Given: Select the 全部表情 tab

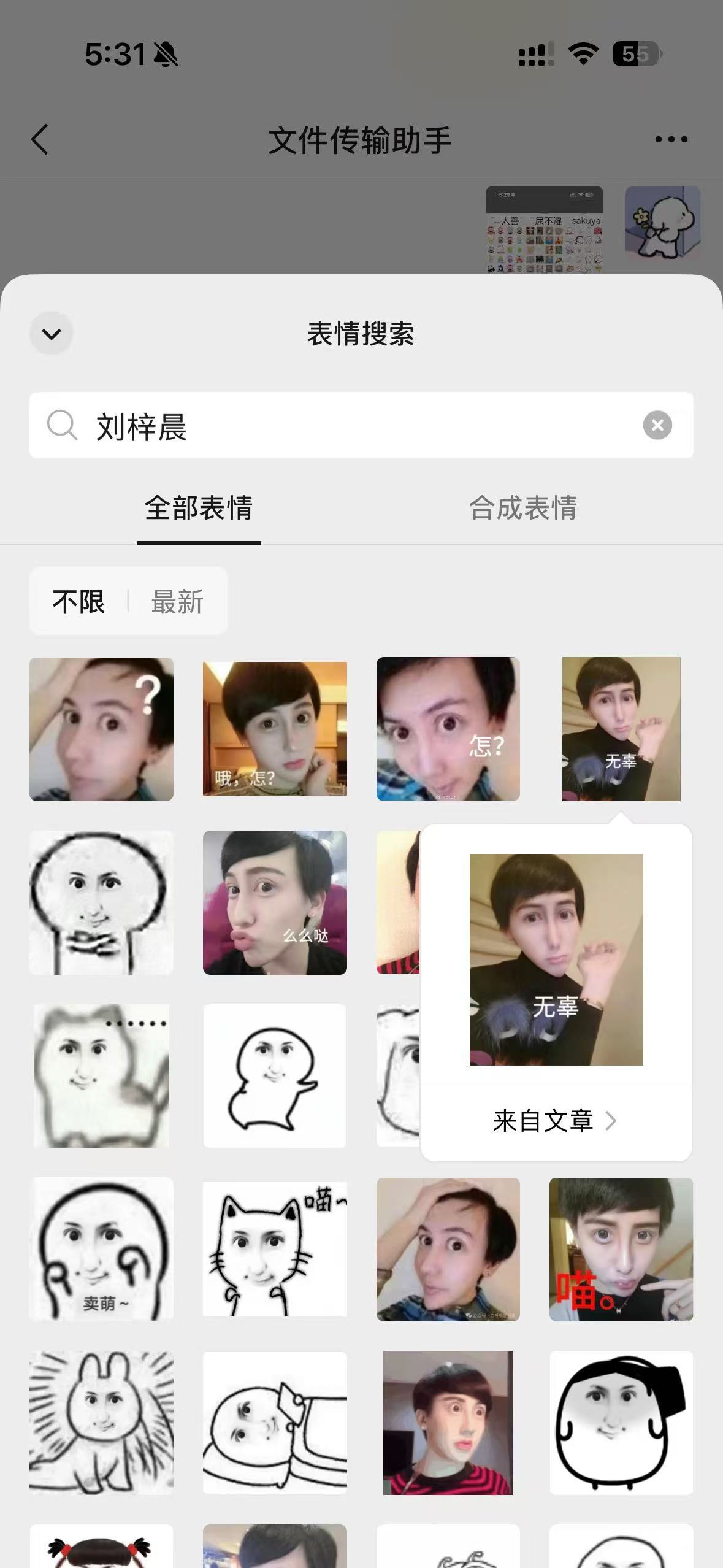Looking at the screenshot, I should [x=199, y=508].
